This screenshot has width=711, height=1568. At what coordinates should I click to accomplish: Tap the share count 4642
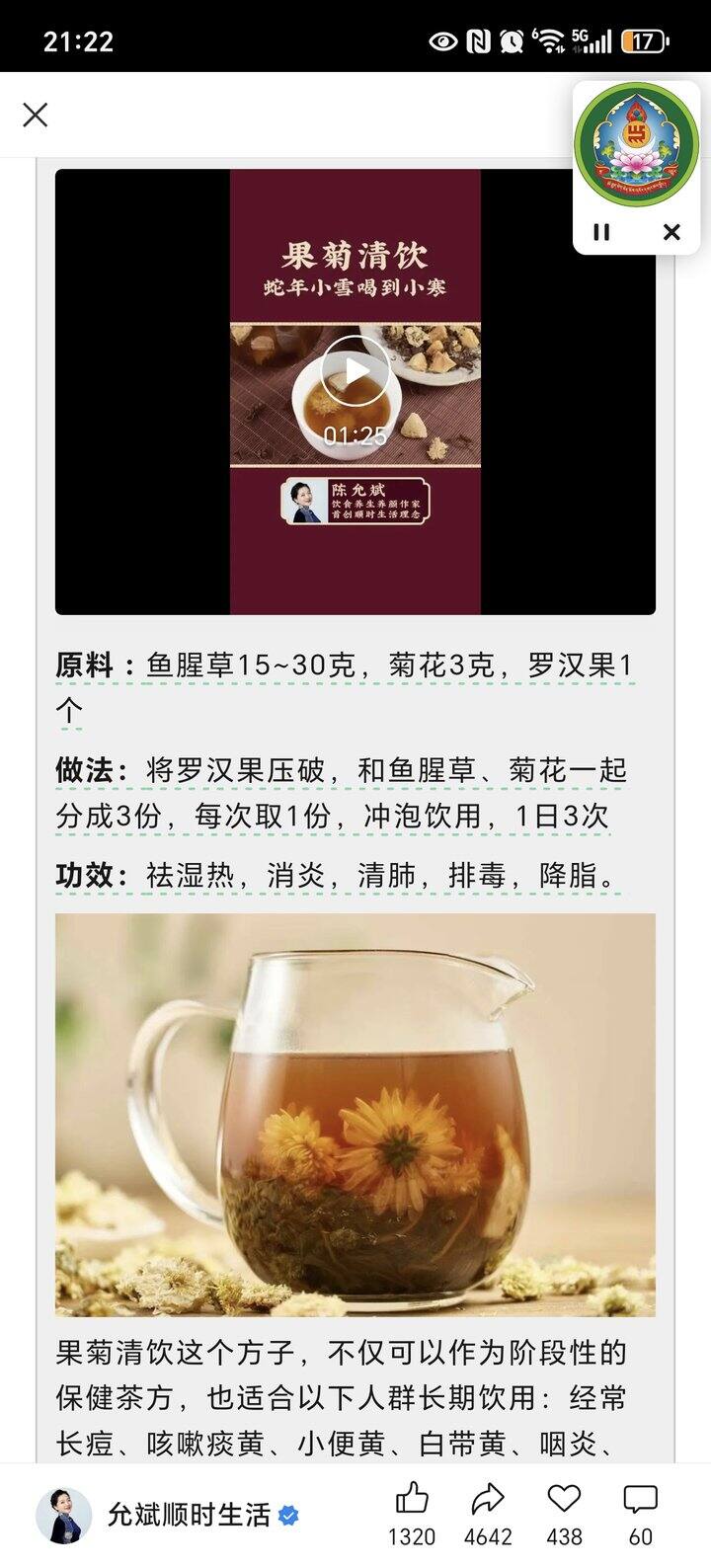click(x=488, y=1537)
